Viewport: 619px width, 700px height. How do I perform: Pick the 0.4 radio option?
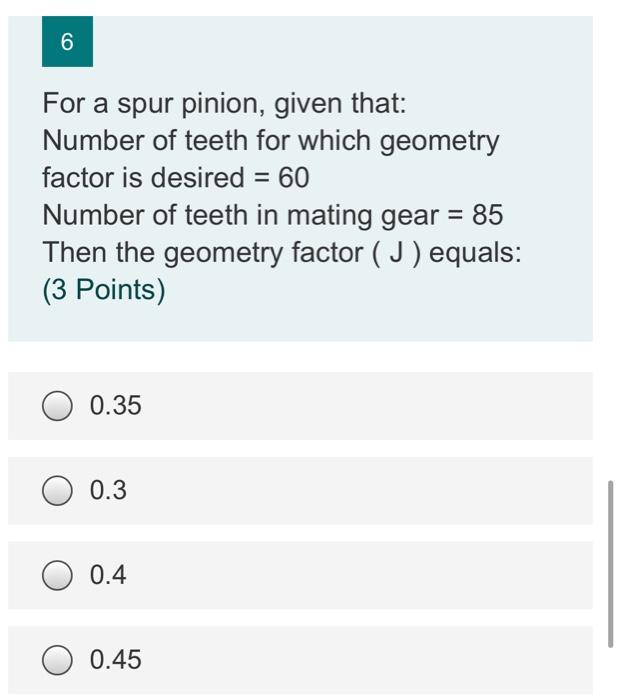point(58,576)
